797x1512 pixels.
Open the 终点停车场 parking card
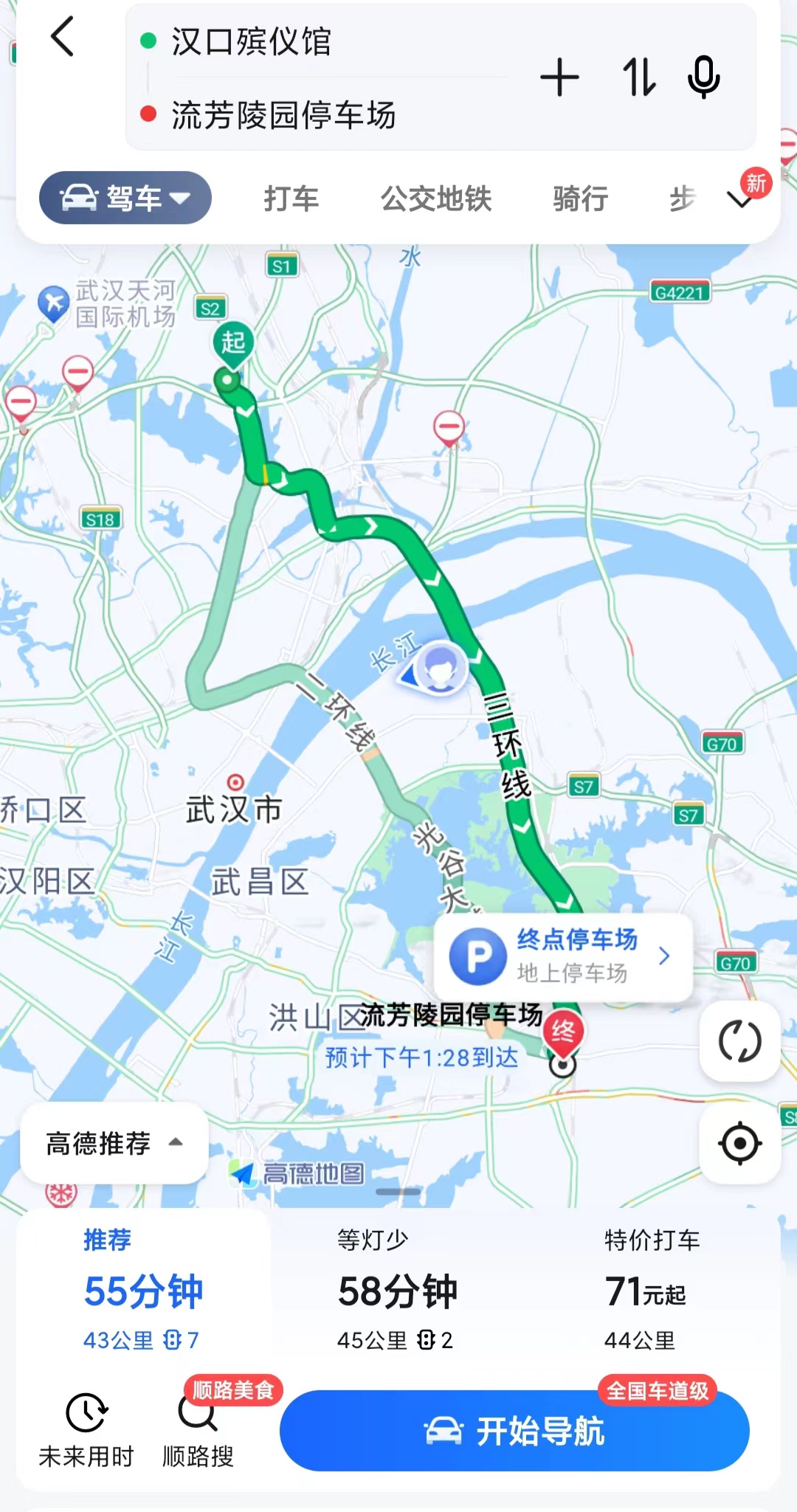pos(562,956)
